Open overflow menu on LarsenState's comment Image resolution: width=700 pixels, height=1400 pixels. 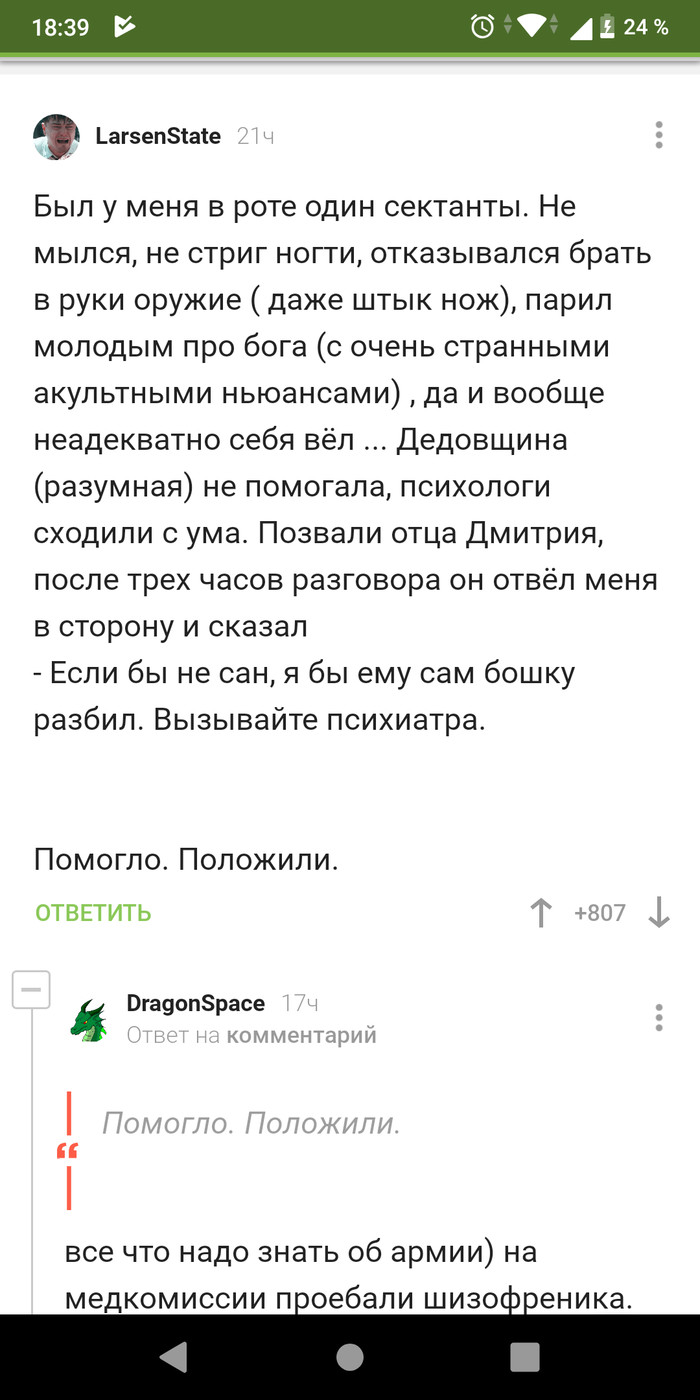[x=658, y=135]
